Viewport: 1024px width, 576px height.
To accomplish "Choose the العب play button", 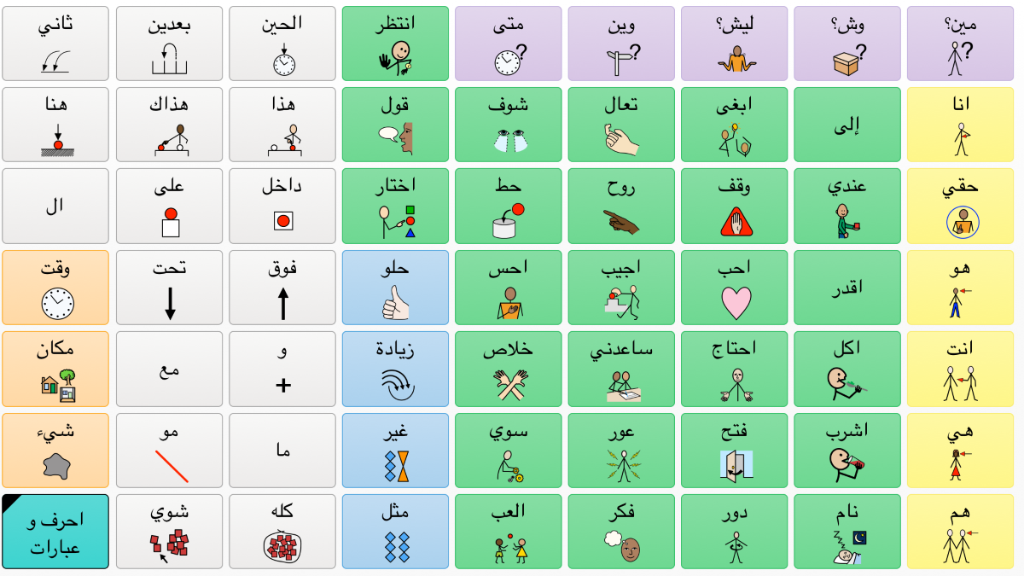I will 509,532.
